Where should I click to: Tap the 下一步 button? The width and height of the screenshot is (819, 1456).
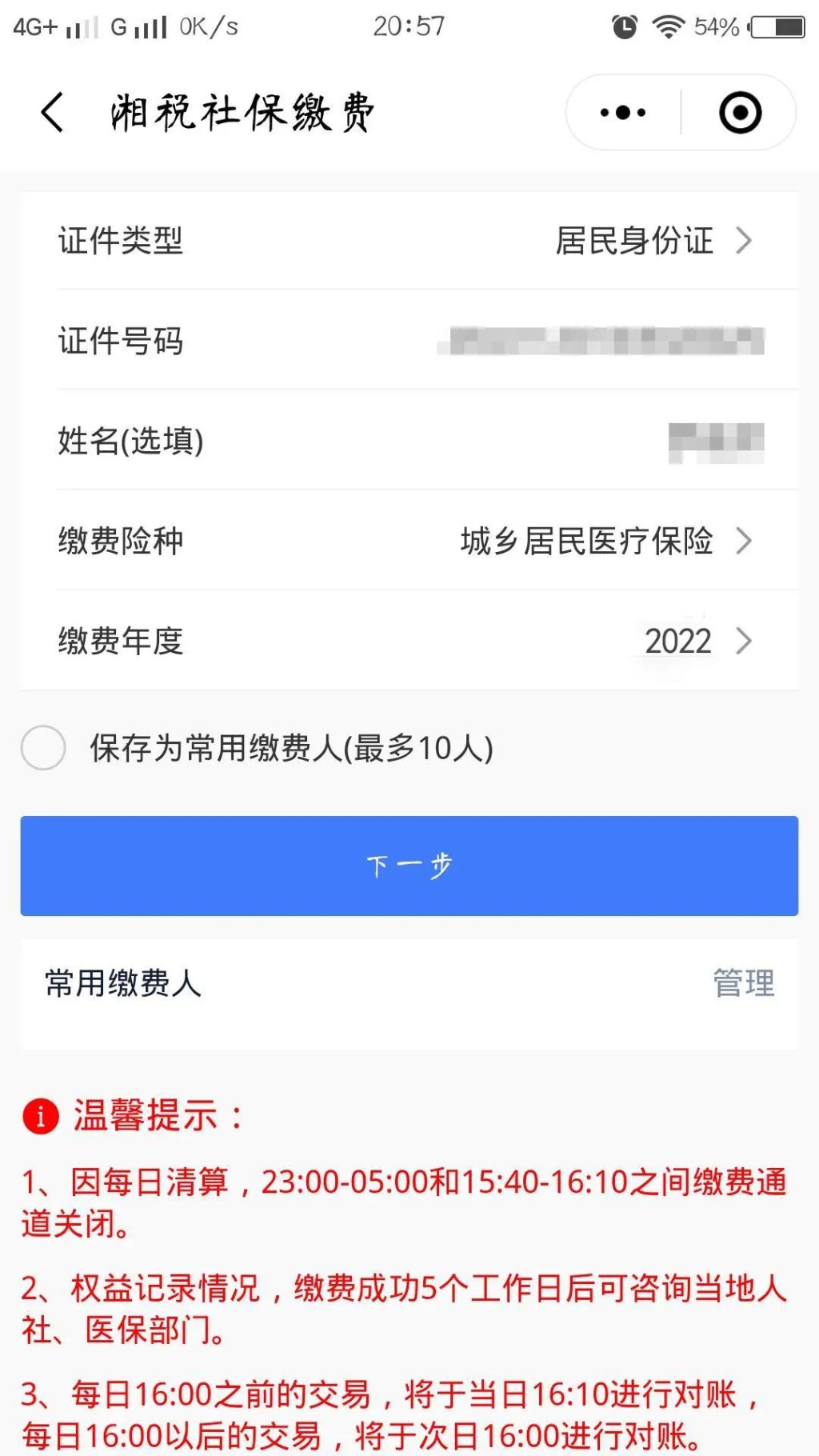[409, 866]
